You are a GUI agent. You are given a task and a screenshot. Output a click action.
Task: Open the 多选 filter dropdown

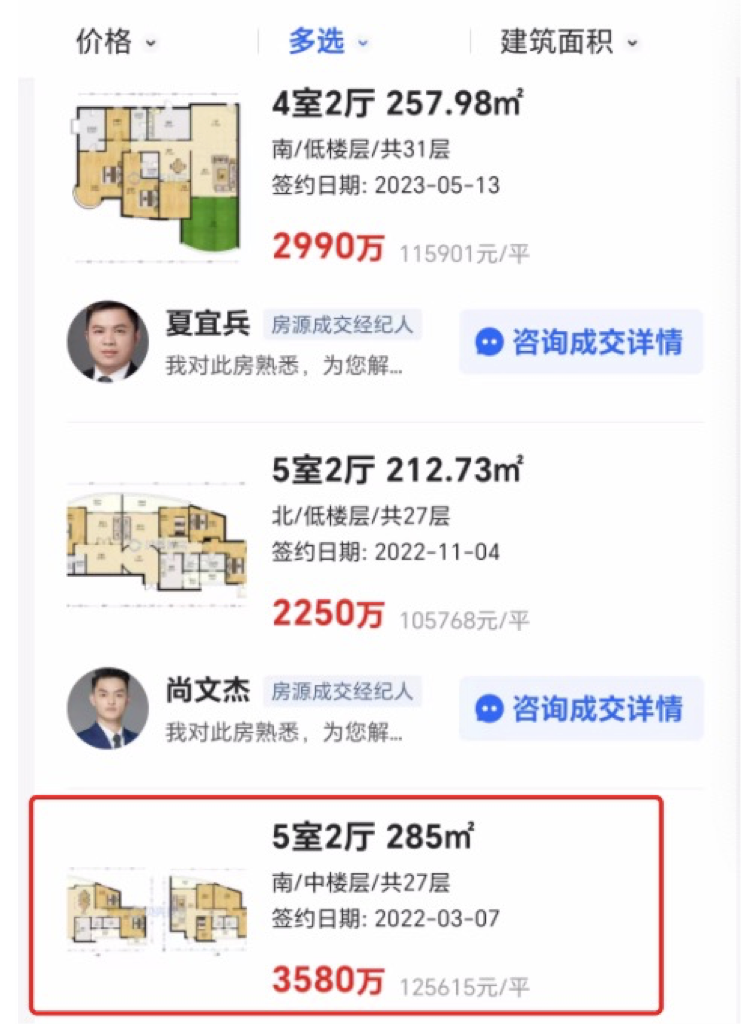pyautogui.click(x=328, y=42)
